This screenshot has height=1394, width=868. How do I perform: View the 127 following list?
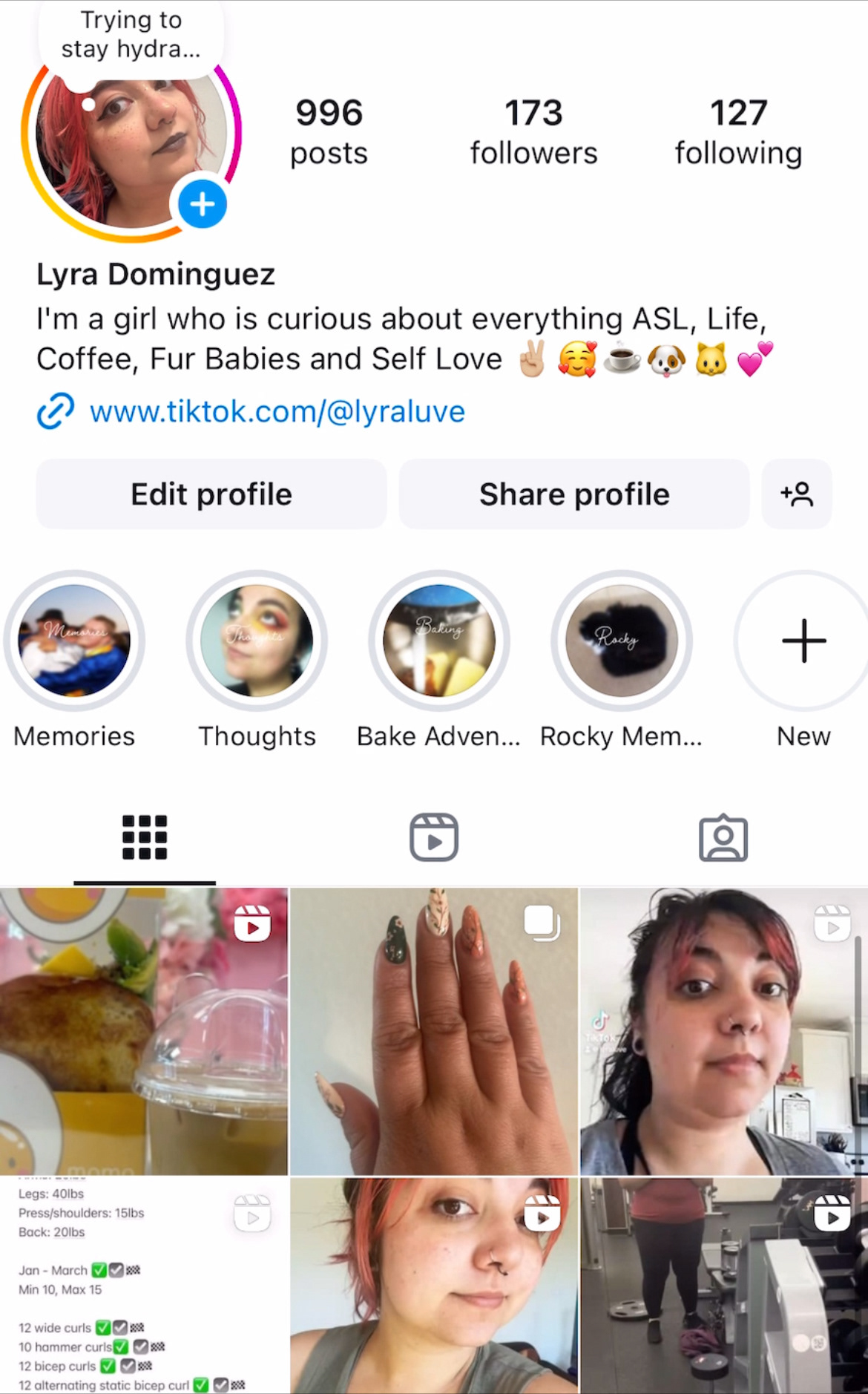(x=738, y=132)
